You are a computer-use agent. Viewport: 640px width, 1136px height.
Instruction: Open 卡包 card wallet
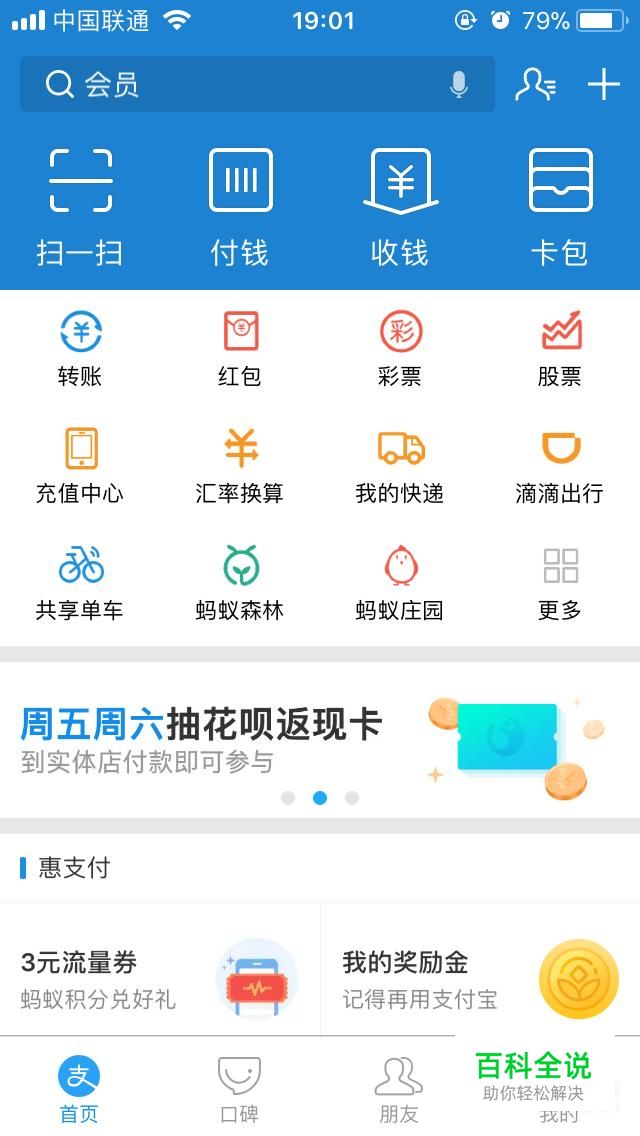click(560, 207)
